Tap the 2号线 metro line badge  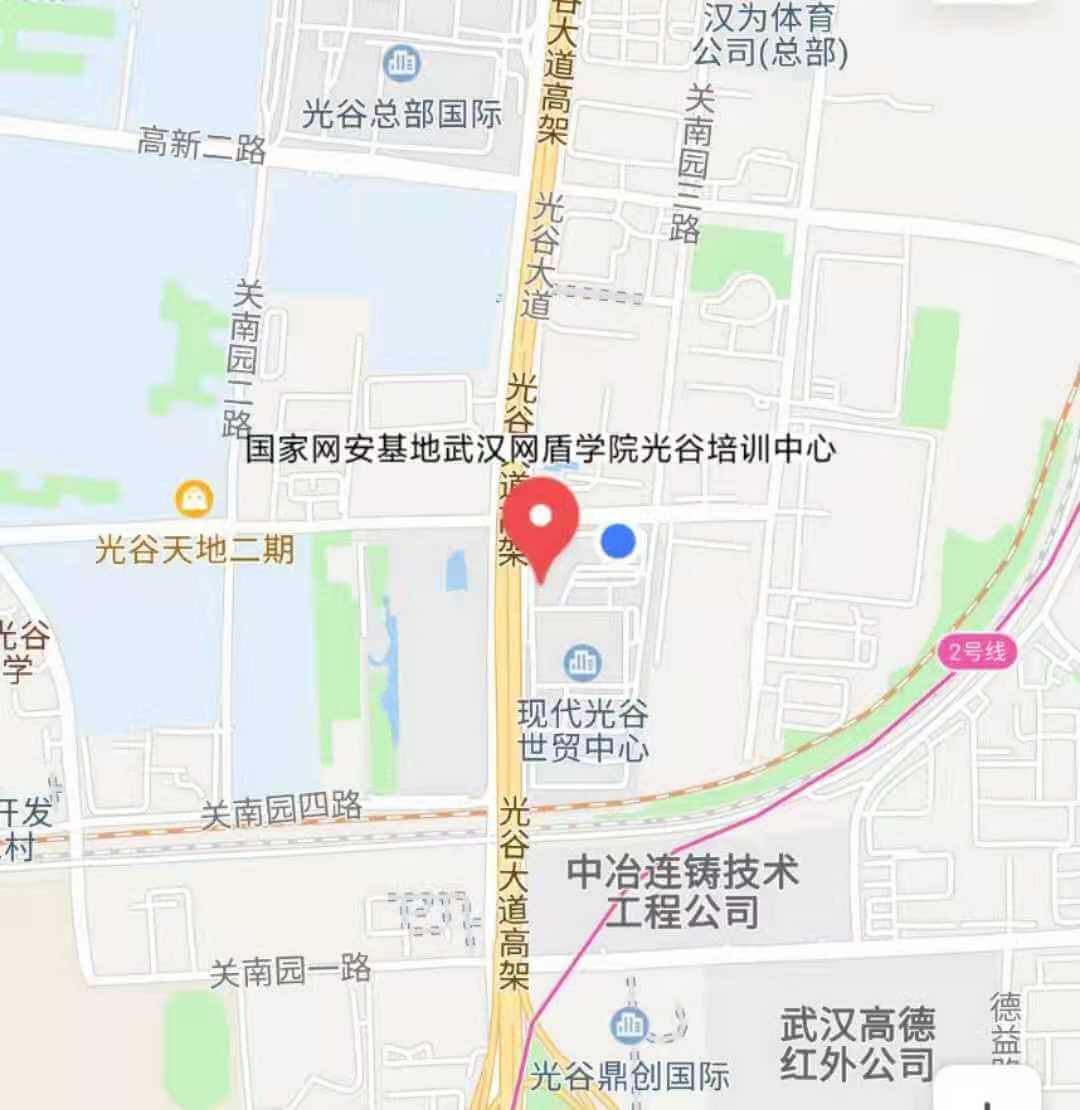coord(977,654)
